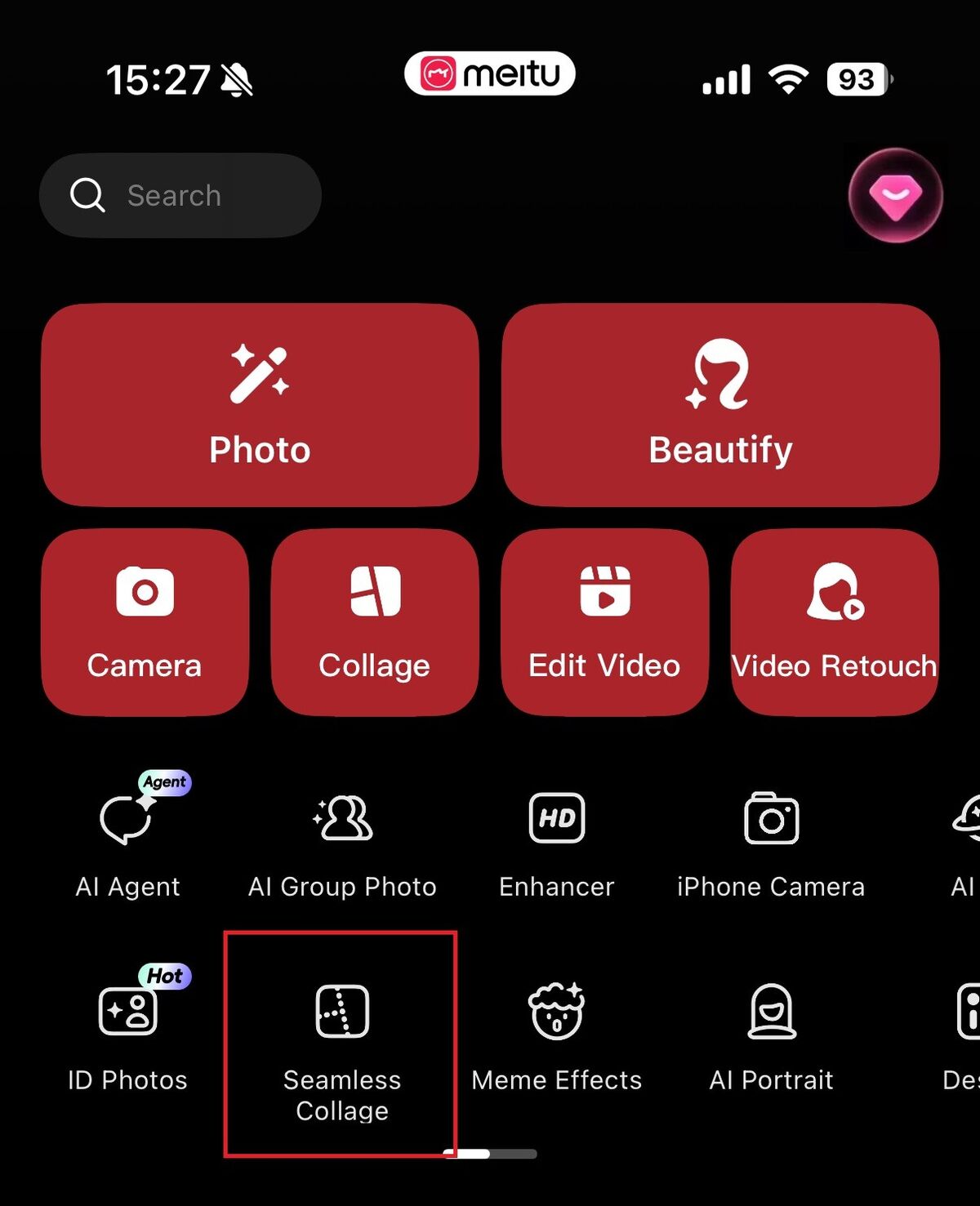980x1206 pixels.
Task: Open the pink diamond VIP icon
Action: [895, 196]
